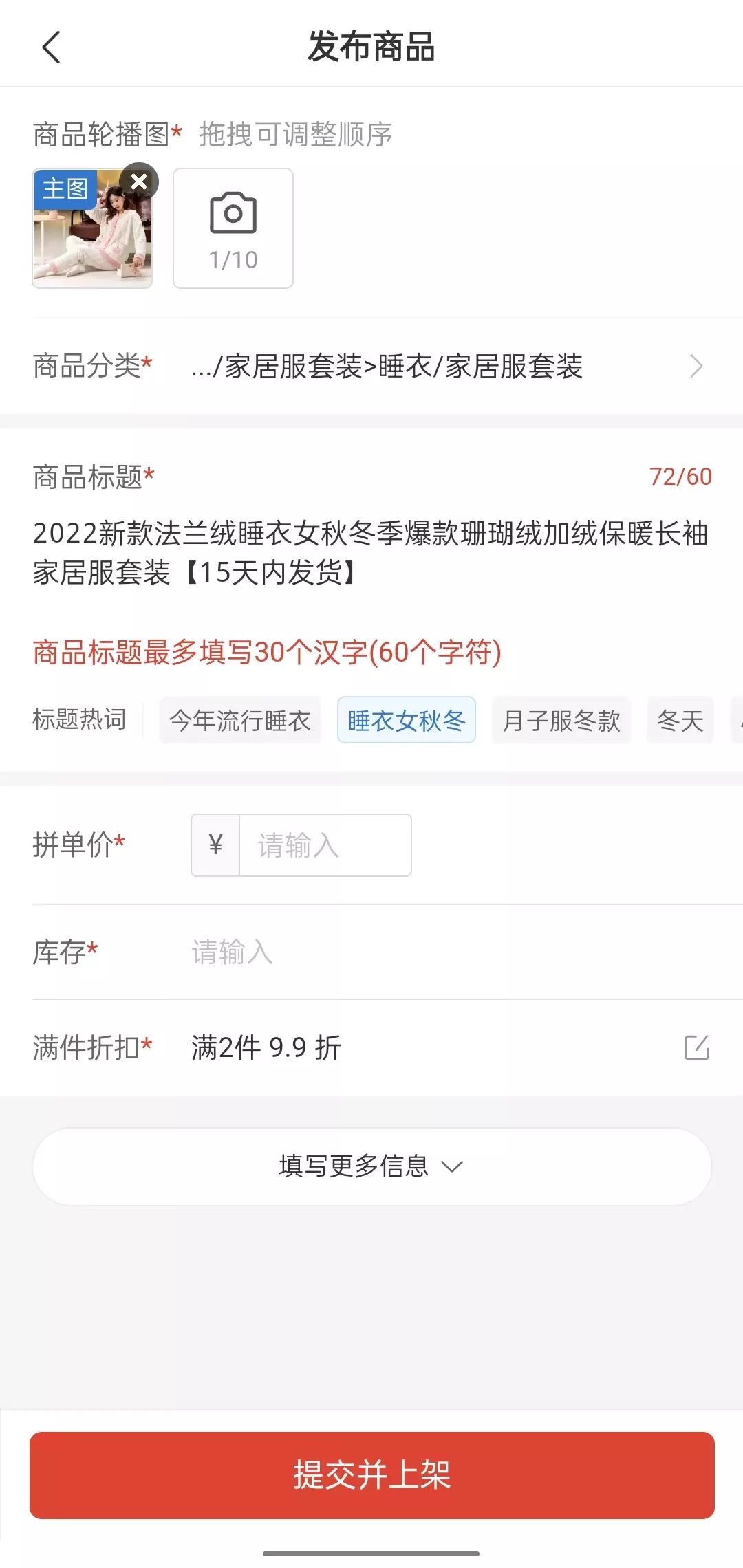The height and width of the screenshot is (1568, 743).
Task: Expand 填写更多信息 section
Action: click(371, 1166)
